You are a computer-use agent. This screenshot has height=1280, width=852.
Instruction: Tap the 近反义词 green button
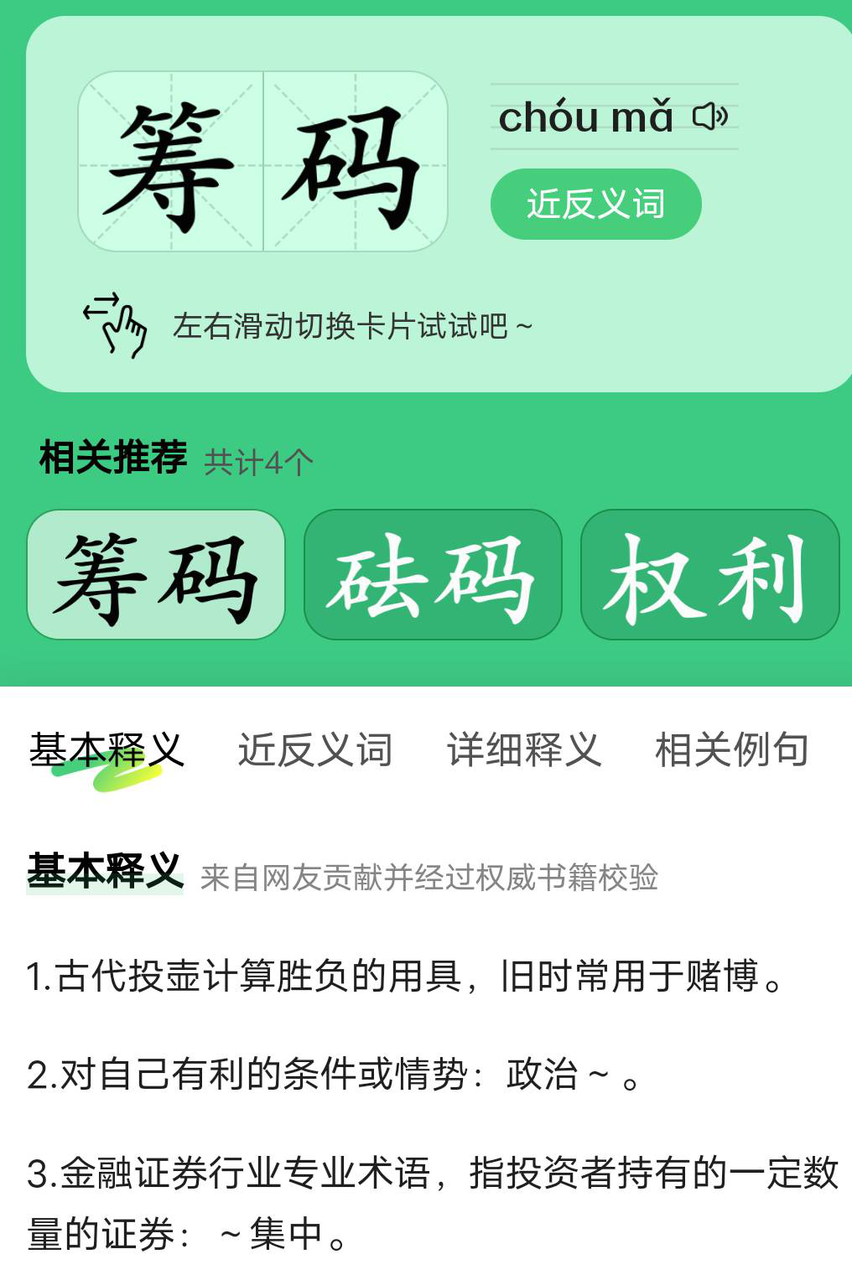596,204
